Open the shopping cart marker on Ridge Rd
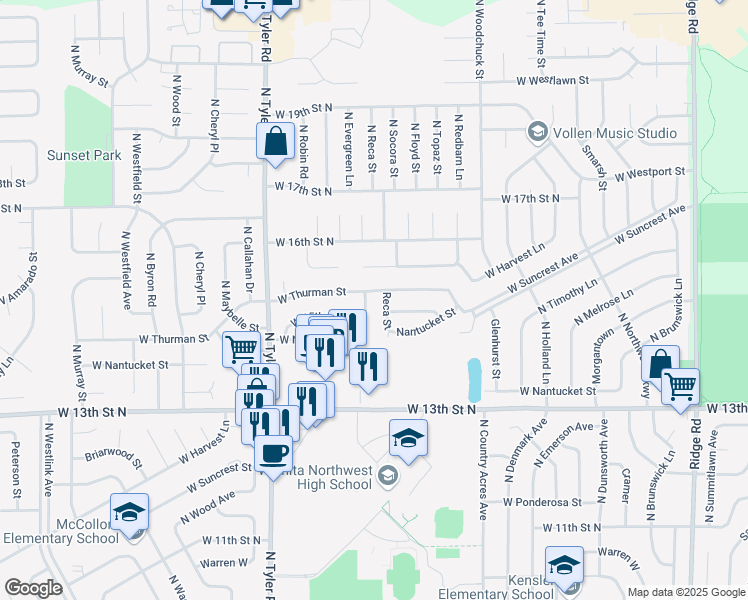 click(680, 386)
